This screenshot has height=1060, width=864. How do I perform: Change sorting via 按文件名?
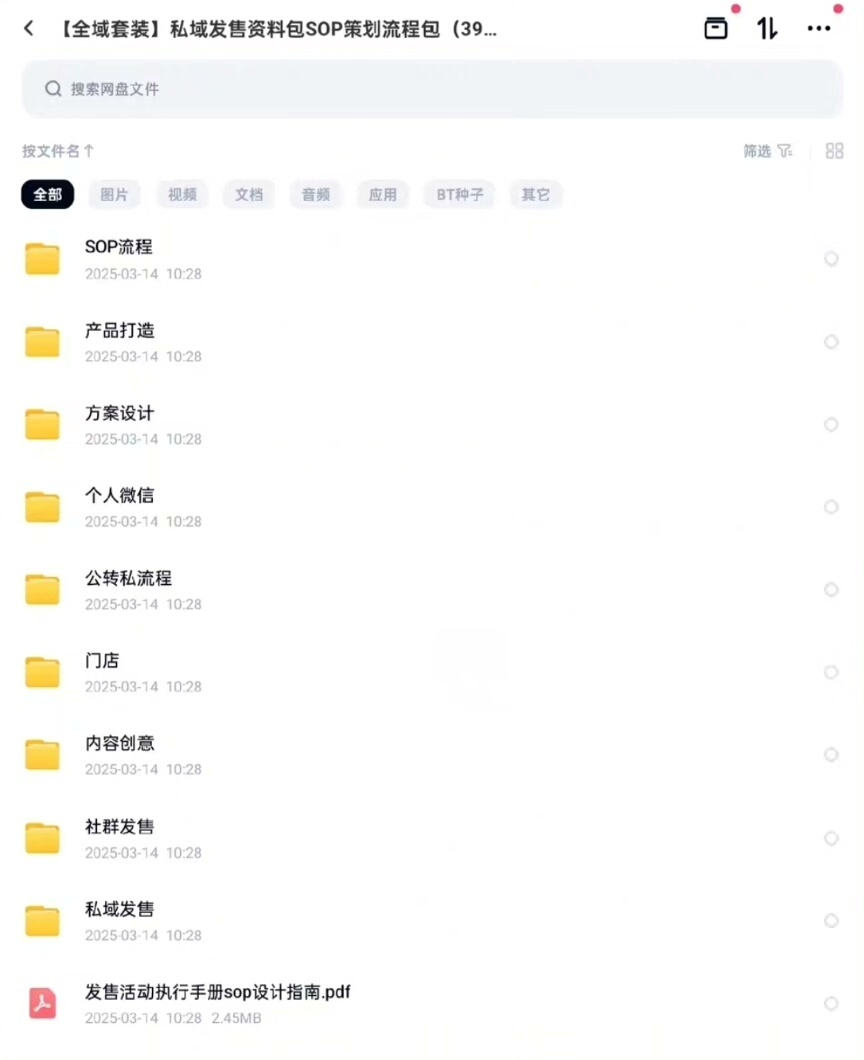click(x=58, y=151)
